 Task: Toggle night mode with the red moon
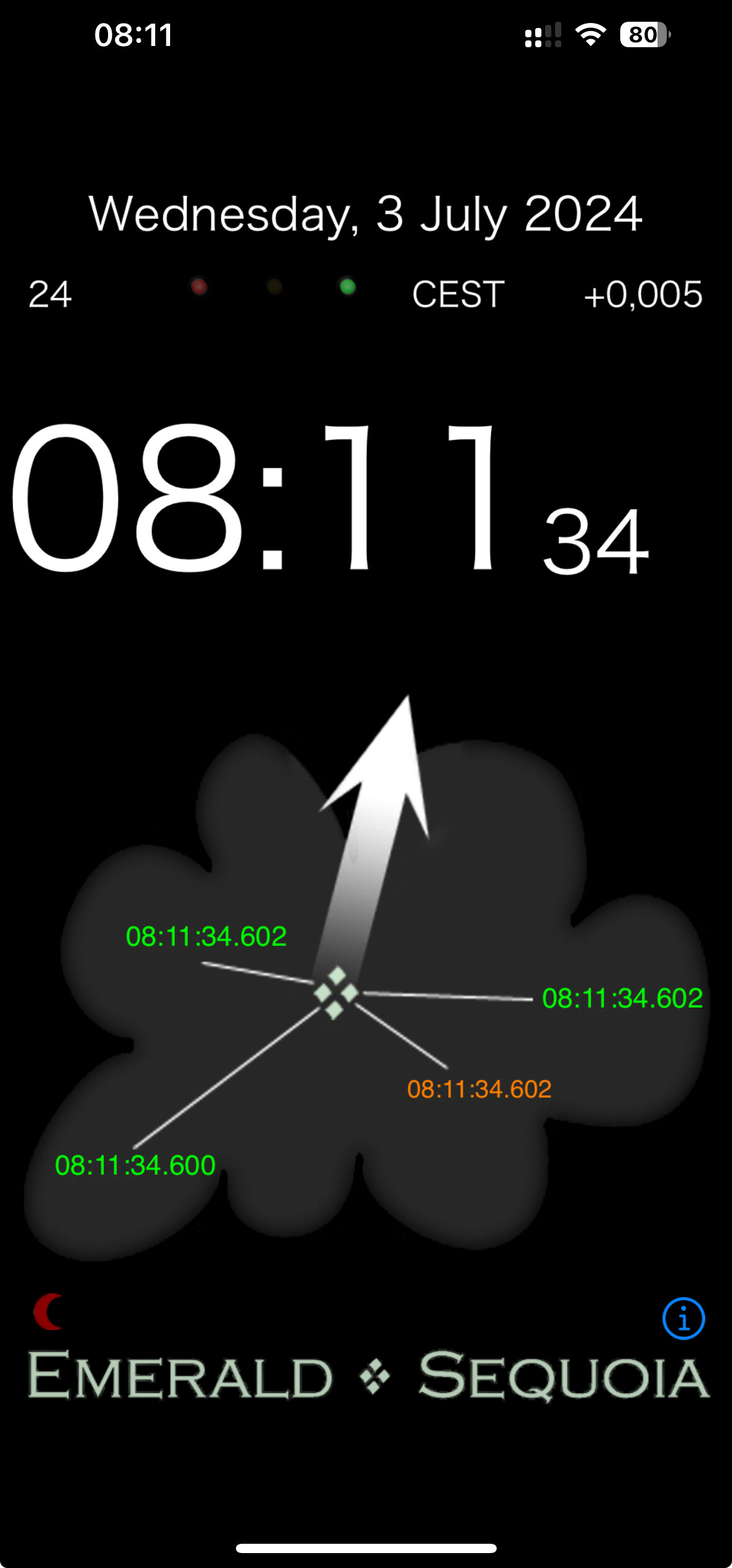49,1311
